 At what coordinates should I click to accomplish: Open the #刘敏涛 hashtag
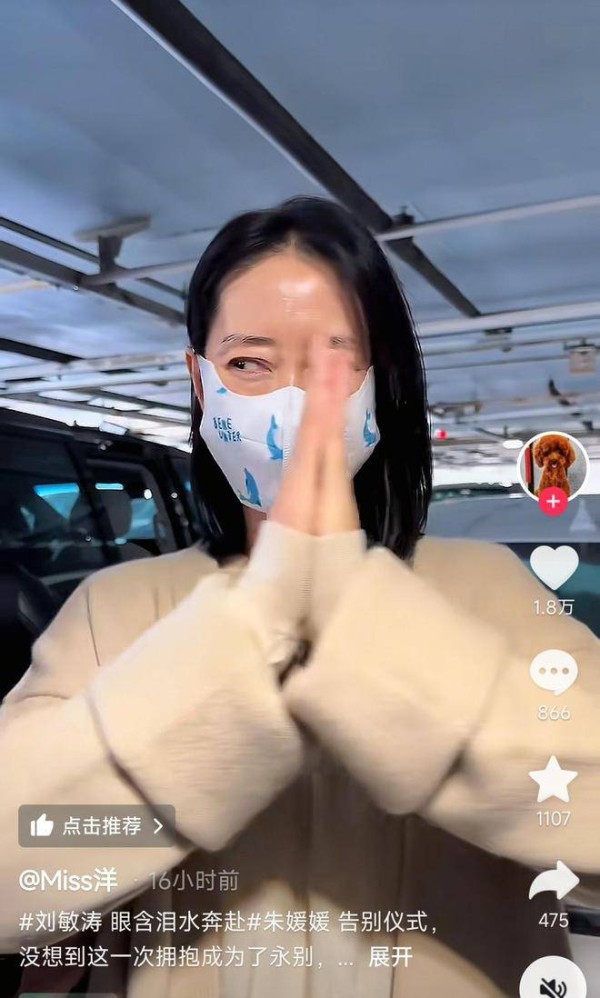[x=60, y=923]
